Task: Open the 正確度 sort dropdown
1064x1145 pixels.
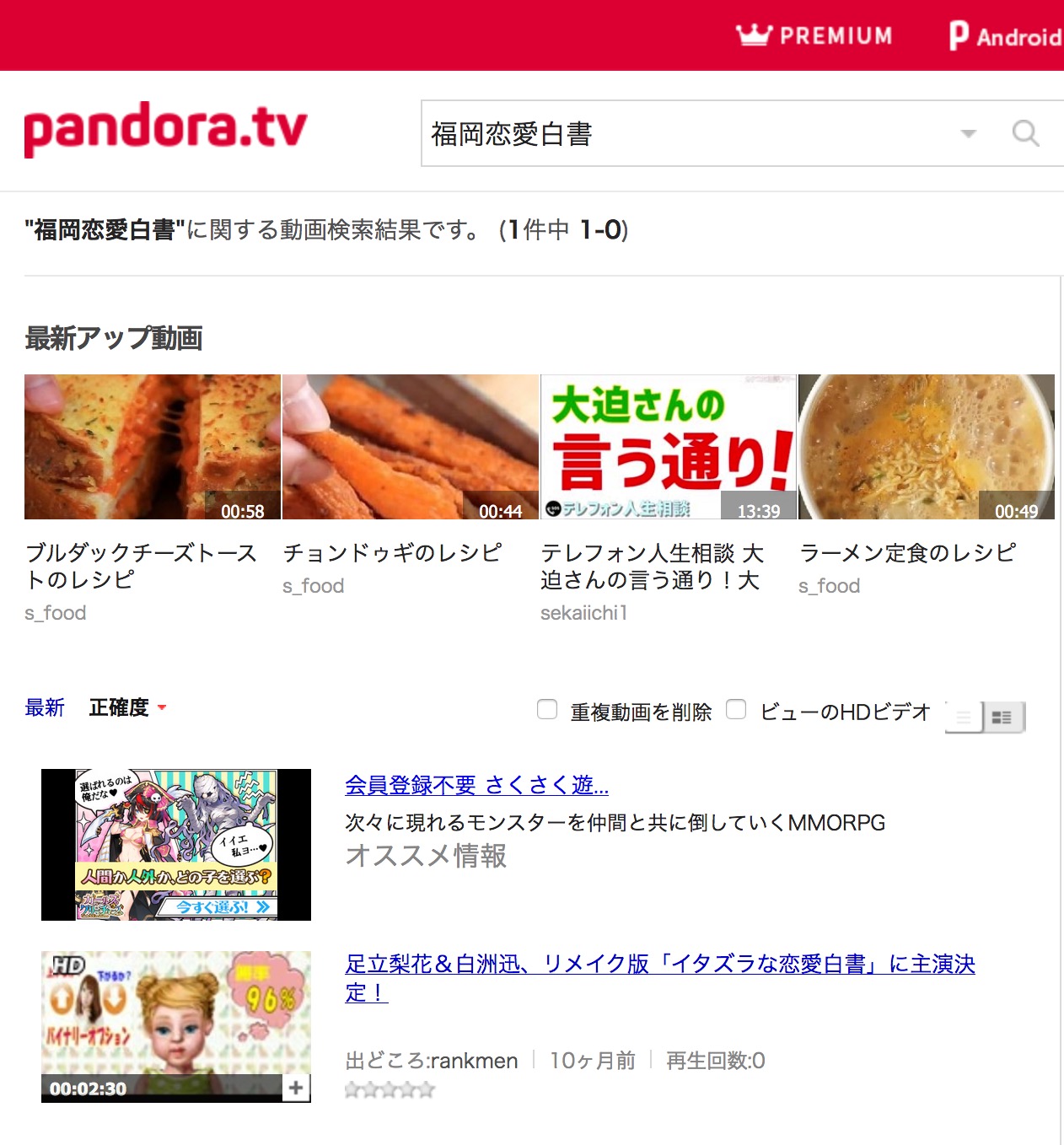Action: coord(127,707)
